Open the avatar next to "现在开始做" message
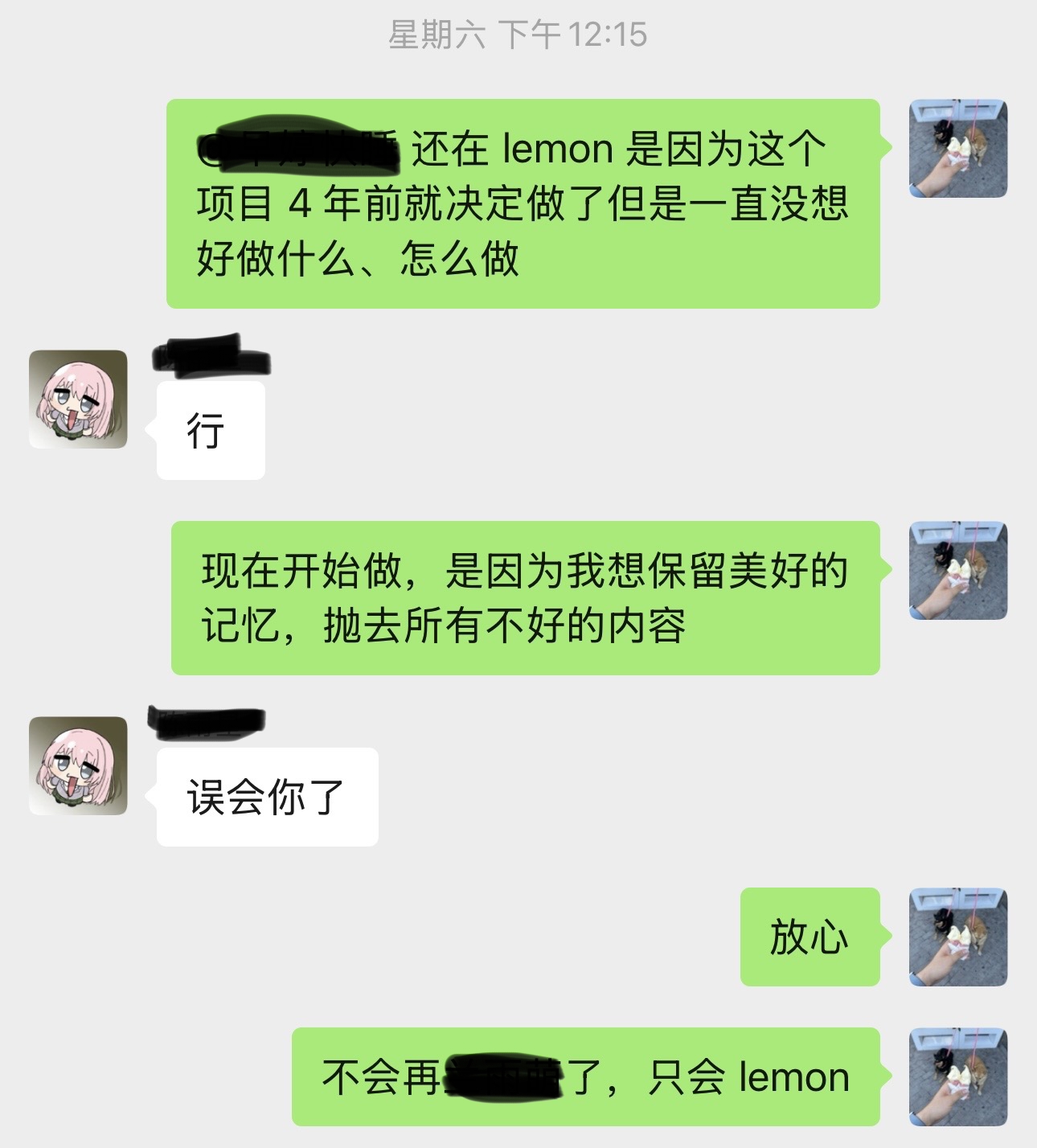1037x1148 pixels. tap(957, 570)
